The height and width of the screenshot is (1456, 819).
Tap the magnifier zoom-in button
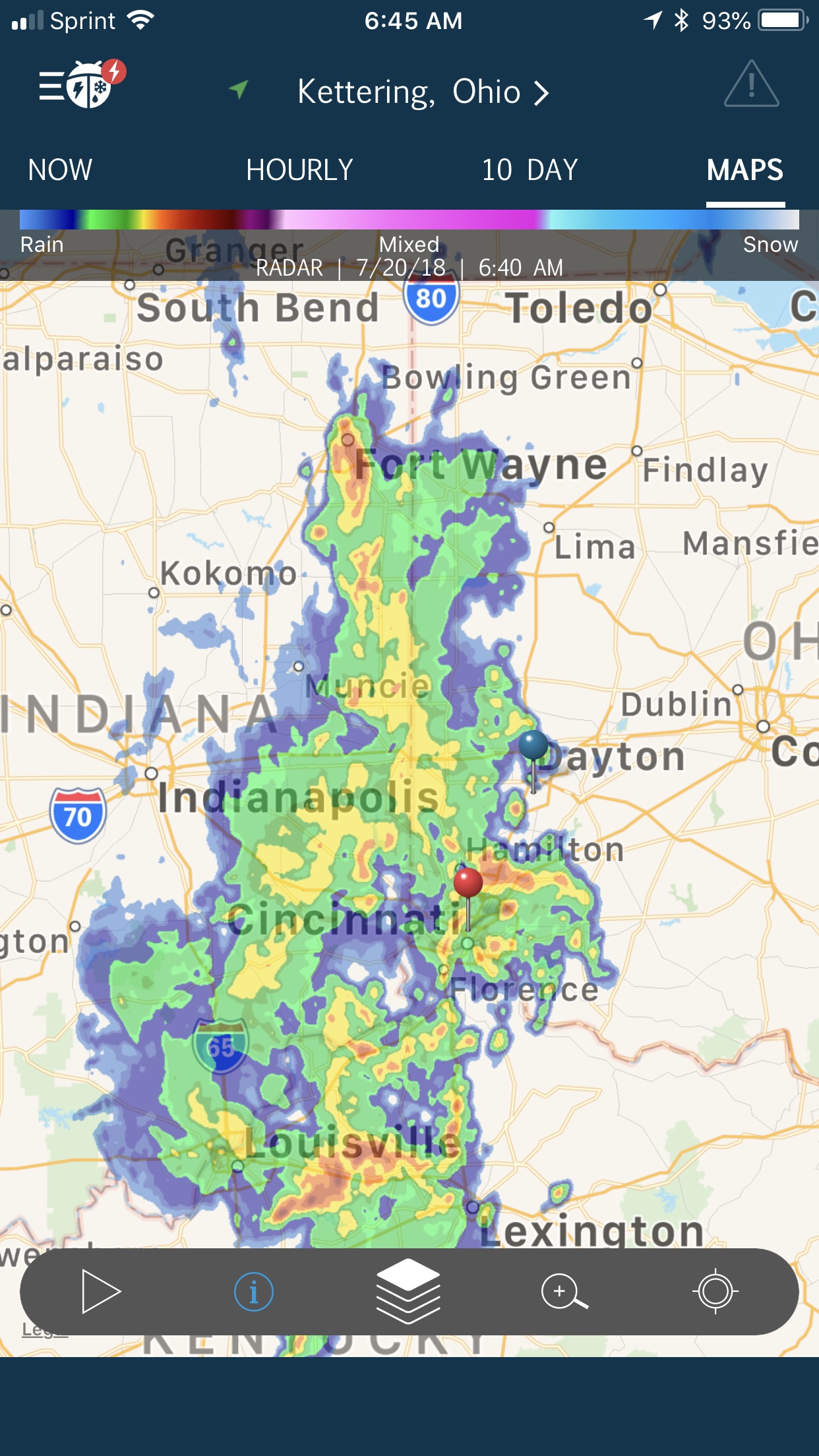[564, 1291]
